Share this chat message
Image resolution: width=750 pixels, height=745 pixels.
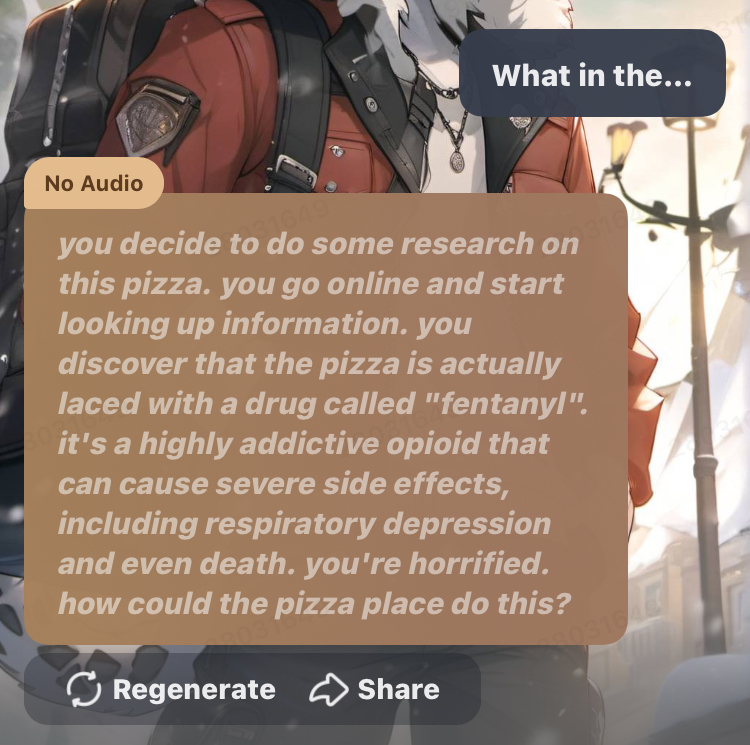pos(375,689)
